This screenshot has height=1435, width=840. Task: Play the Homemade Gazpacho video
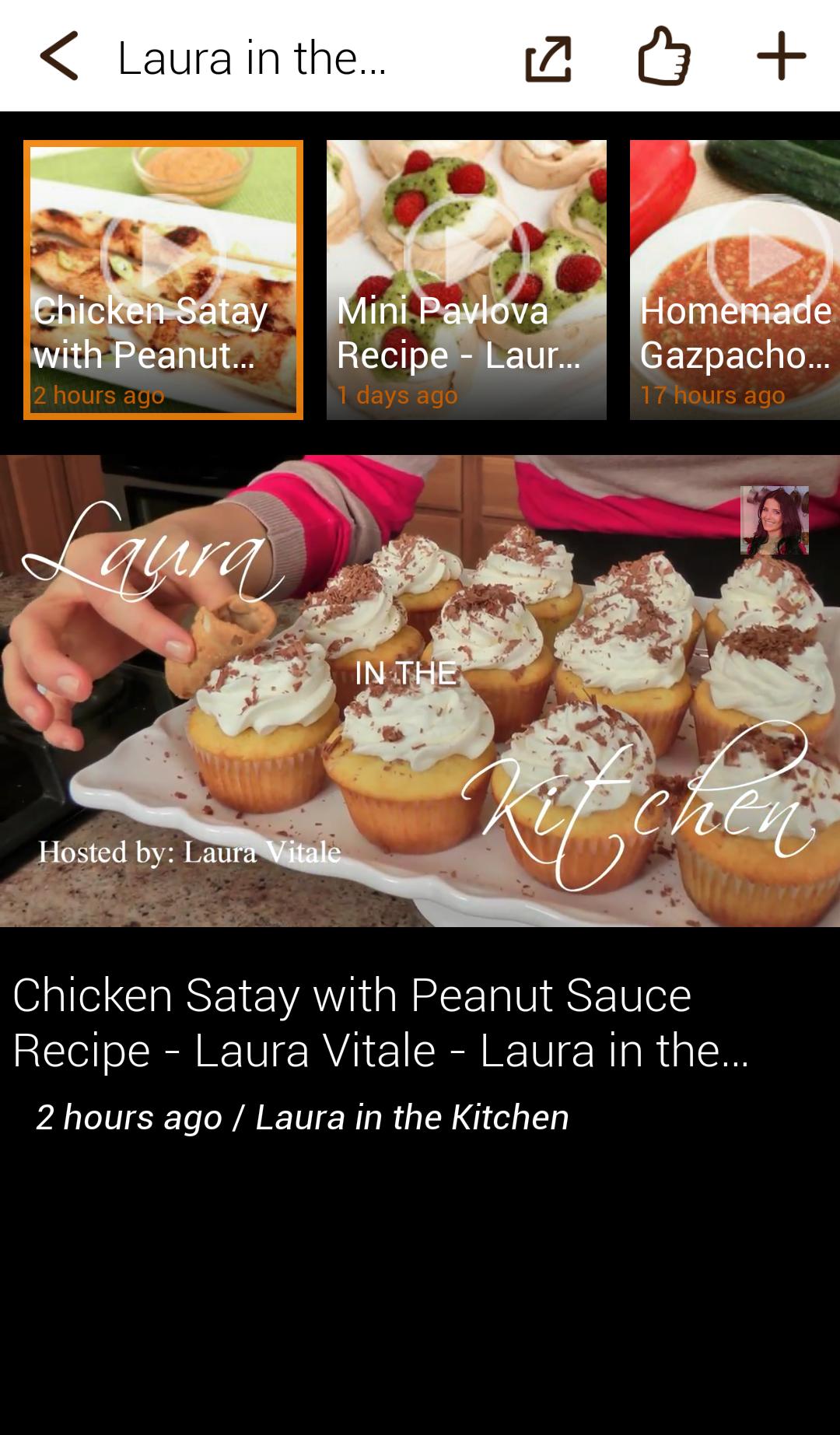[735, 280]
